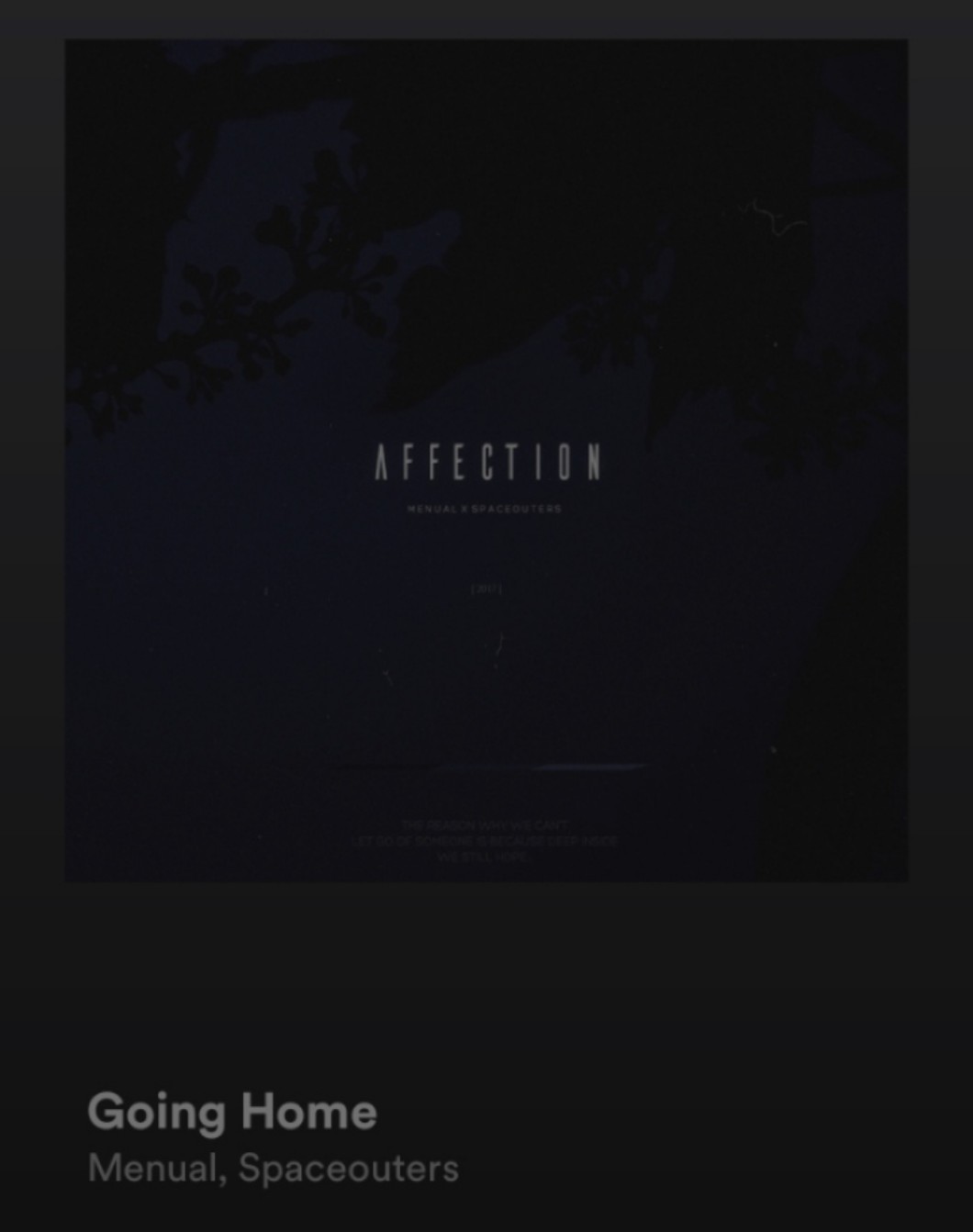The height and width of the screenshot is (1232, 973).
Task: Tap the Affection album cover art
Action: point(486,460)
